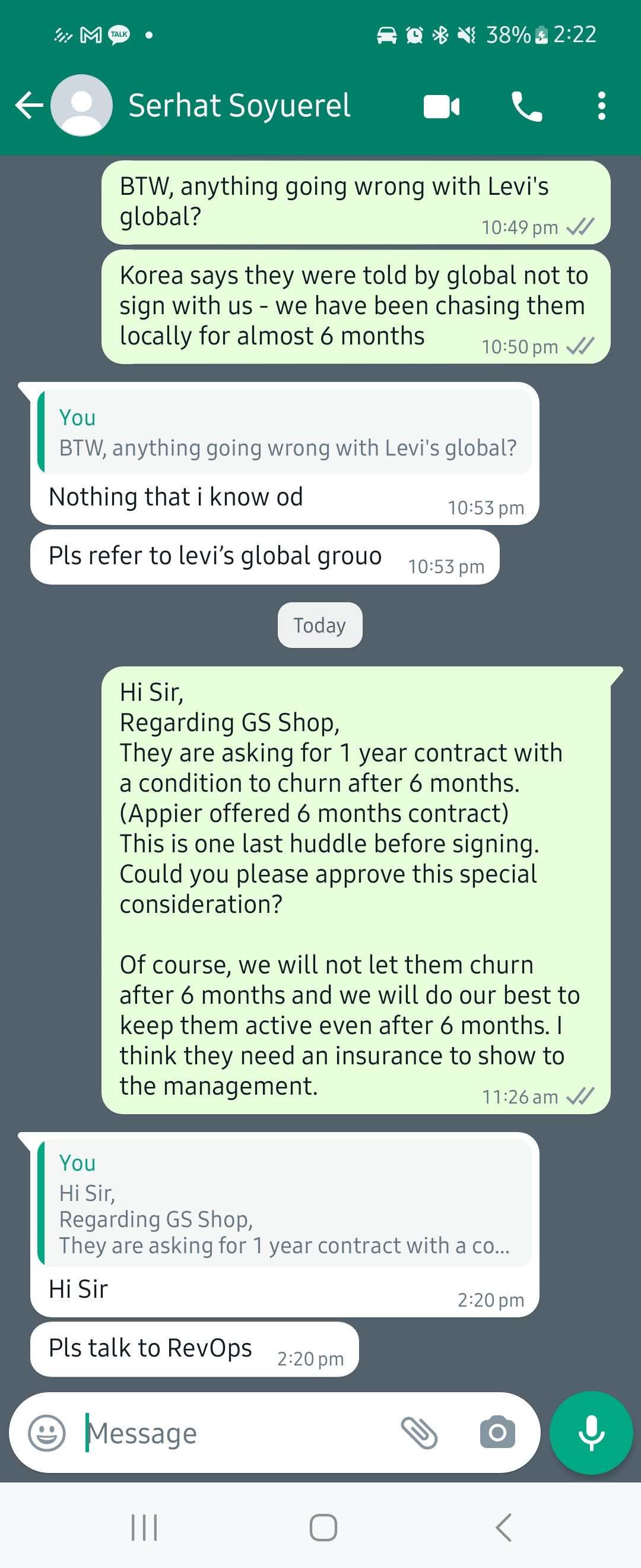The width and height of the screenshot is (641, 1568).
Task: Start a video call with Serhat
Action: [x=442, y=106]
